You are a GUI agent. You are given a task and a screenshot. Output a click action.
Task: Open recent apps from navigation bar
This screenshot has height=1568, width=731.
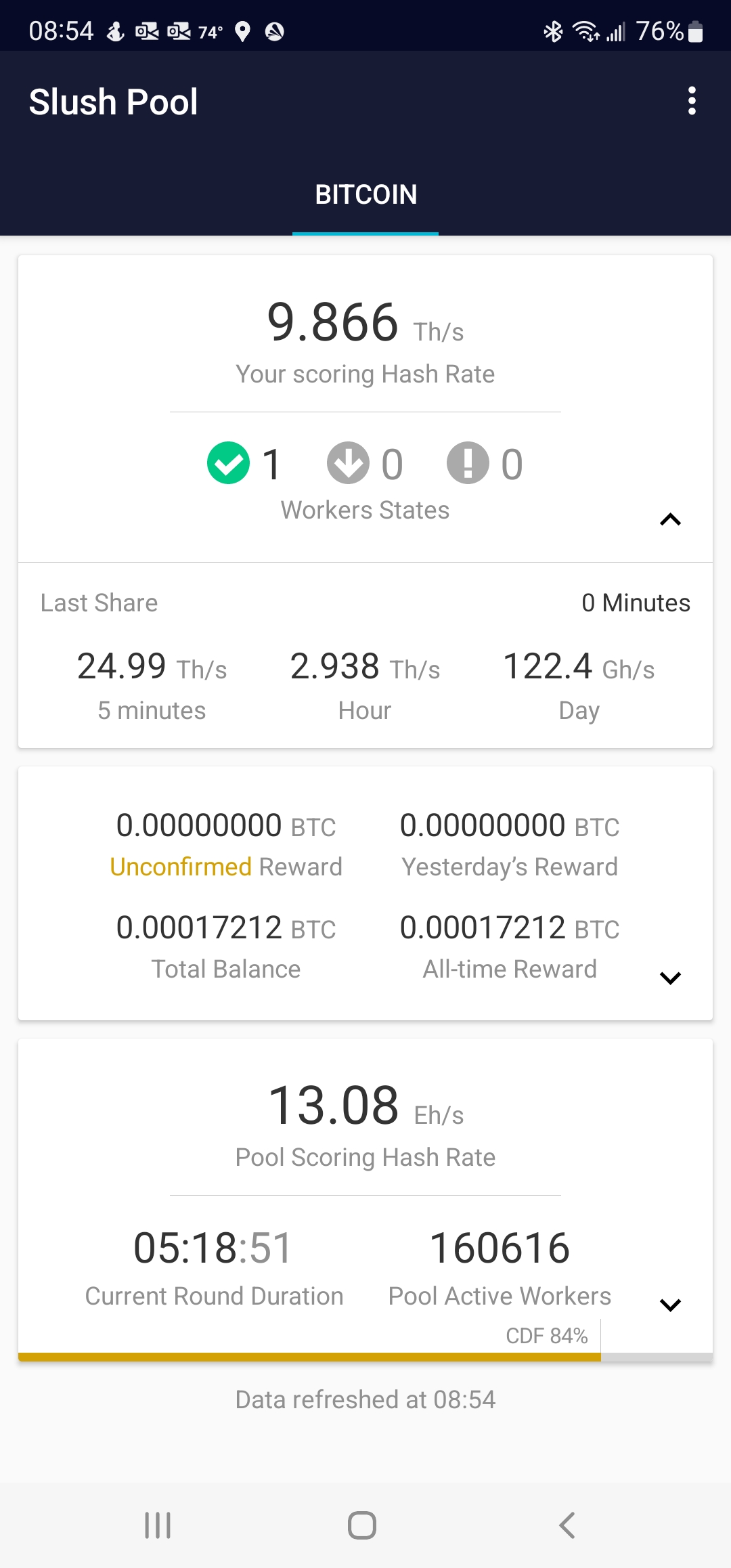coord(158,1525)
